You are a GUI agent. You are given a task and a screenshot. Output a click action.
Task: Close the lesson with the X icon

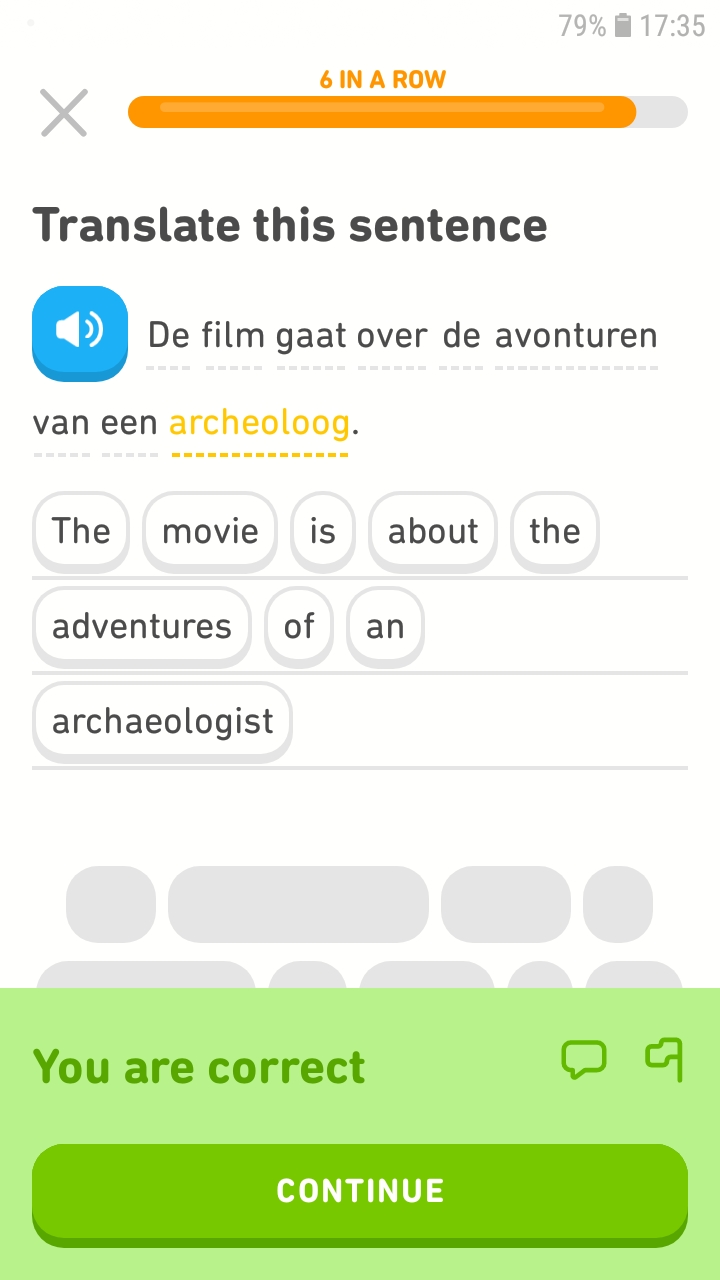tap(64, 113)
